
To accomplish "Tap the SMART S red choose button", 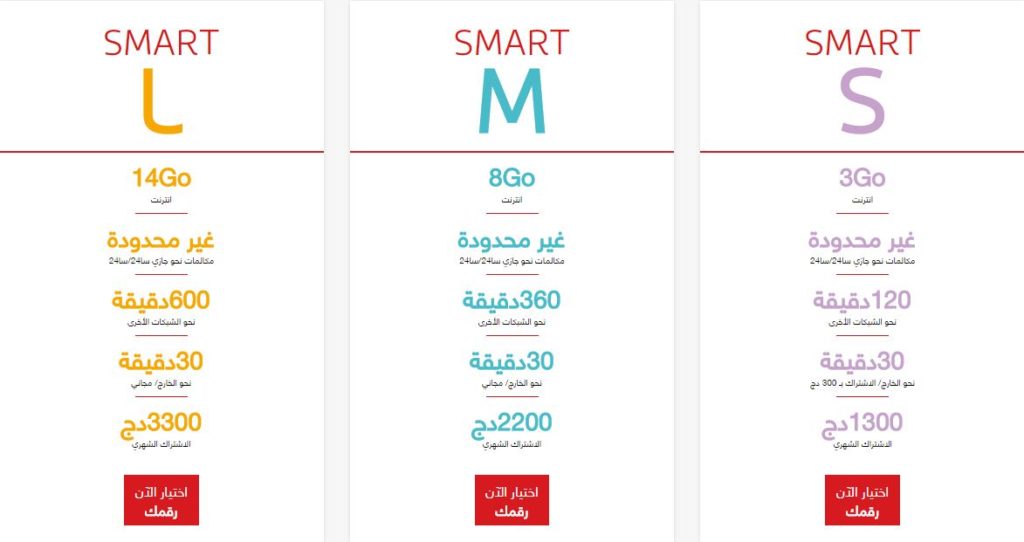I will click(x=862, y=500).
